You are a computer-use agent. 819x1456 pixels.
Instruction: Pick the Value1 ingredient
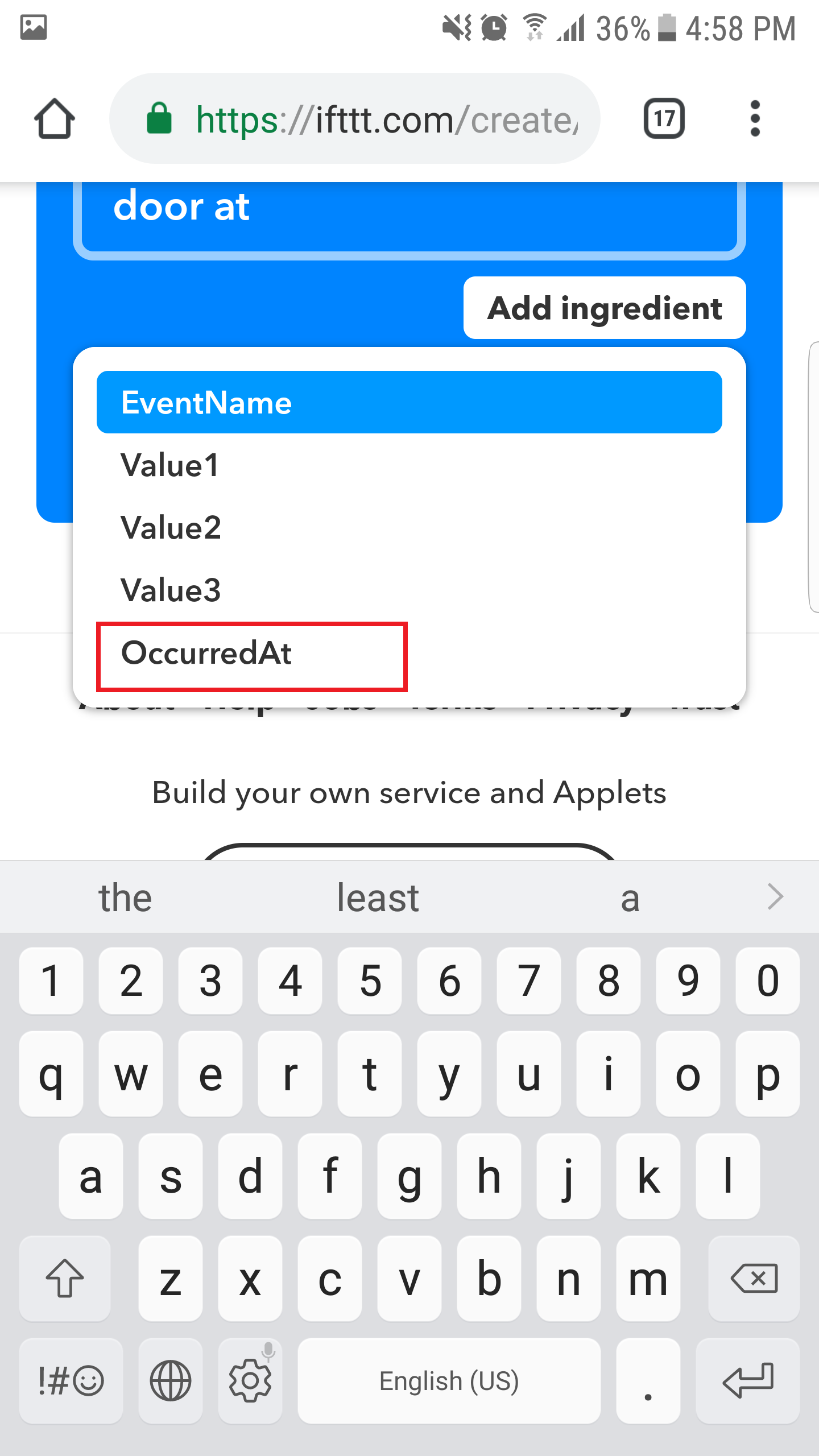pyautogui.click(x=408, y=465)
